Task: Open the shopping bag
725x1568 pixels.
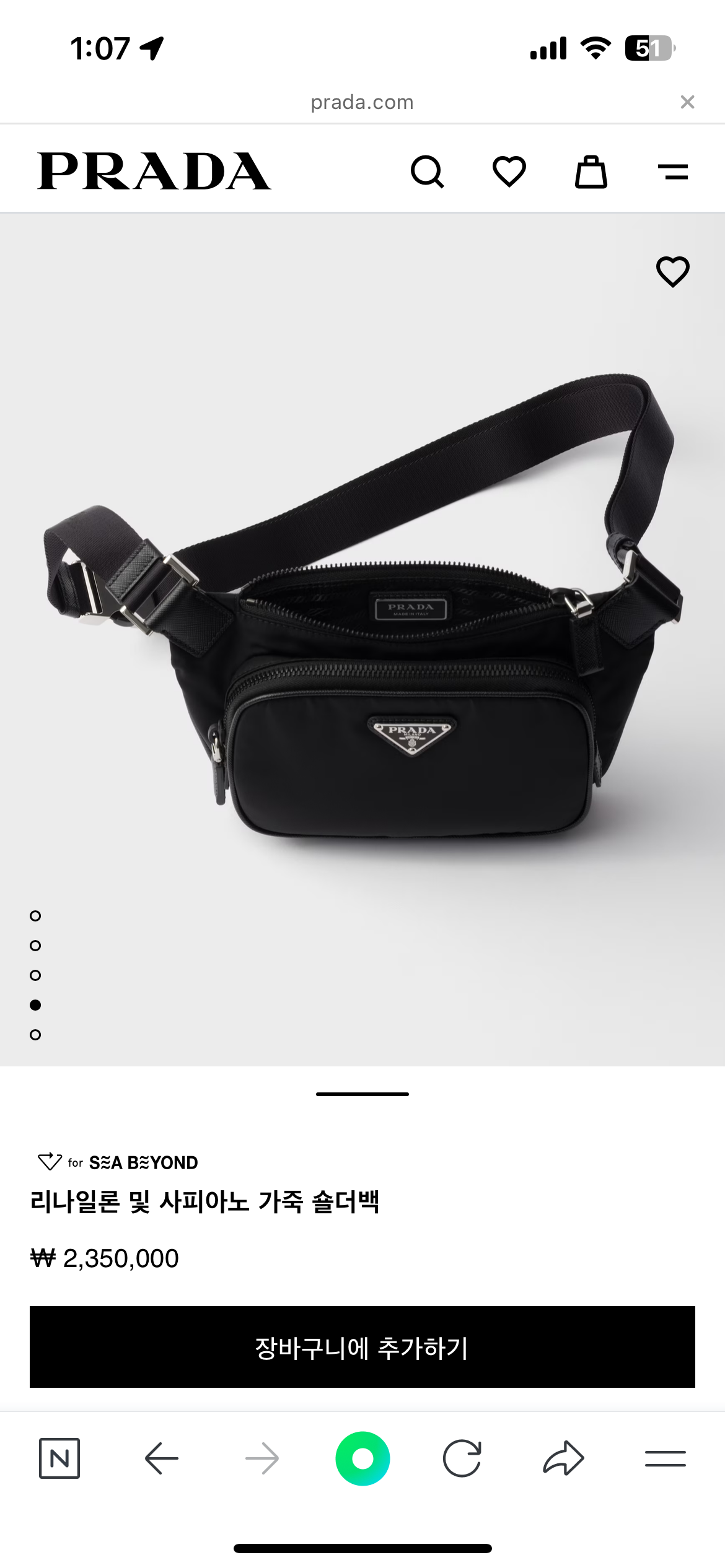Action: [591, 172]
